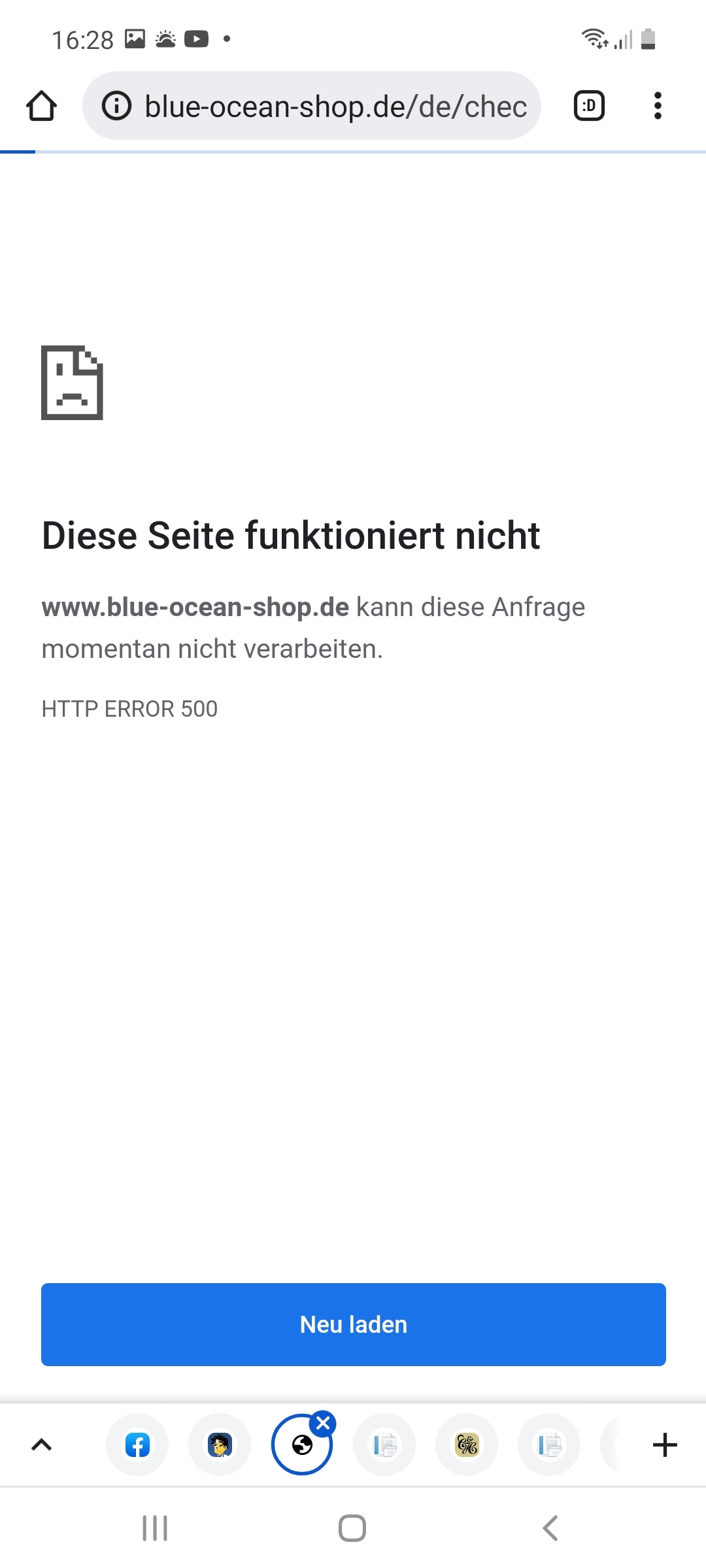Go to the browser home page
This screenshot has height=1568, width=706.
(41, 106)
